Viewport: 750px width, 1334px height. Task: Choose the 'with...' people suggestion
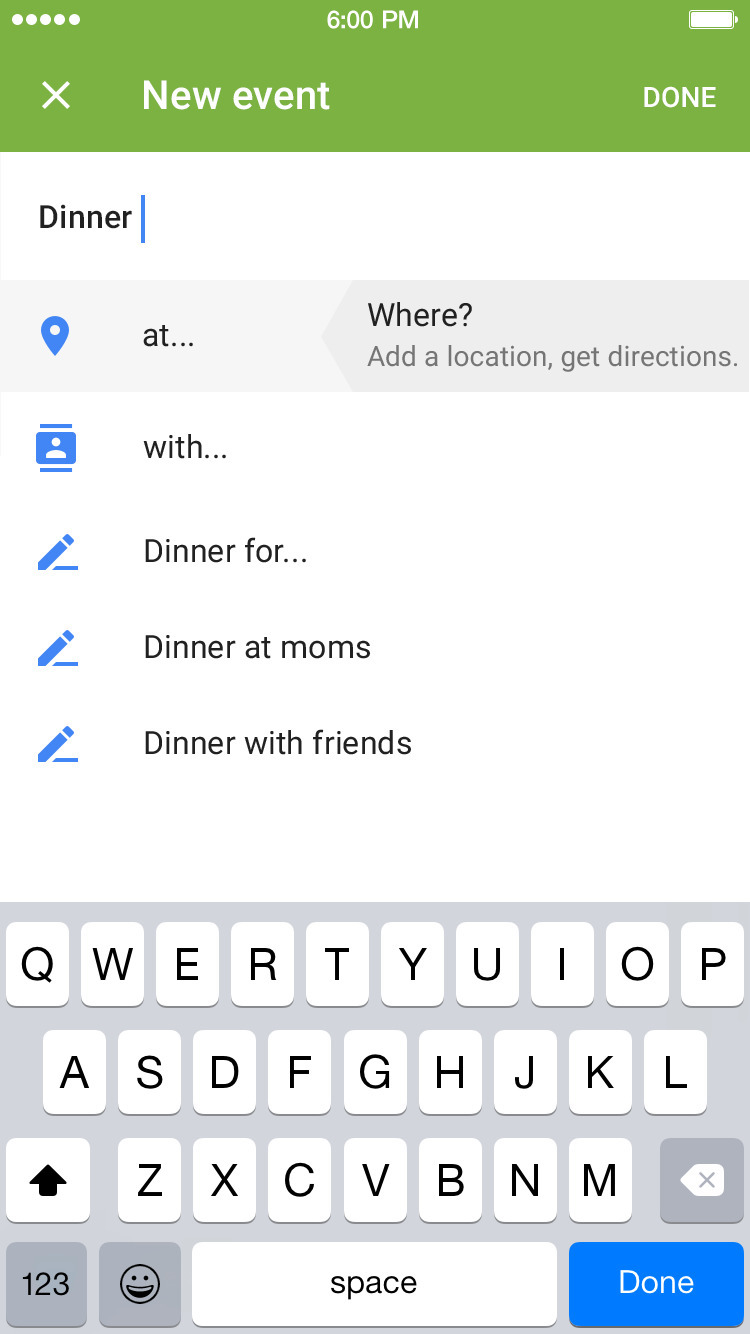186,447
